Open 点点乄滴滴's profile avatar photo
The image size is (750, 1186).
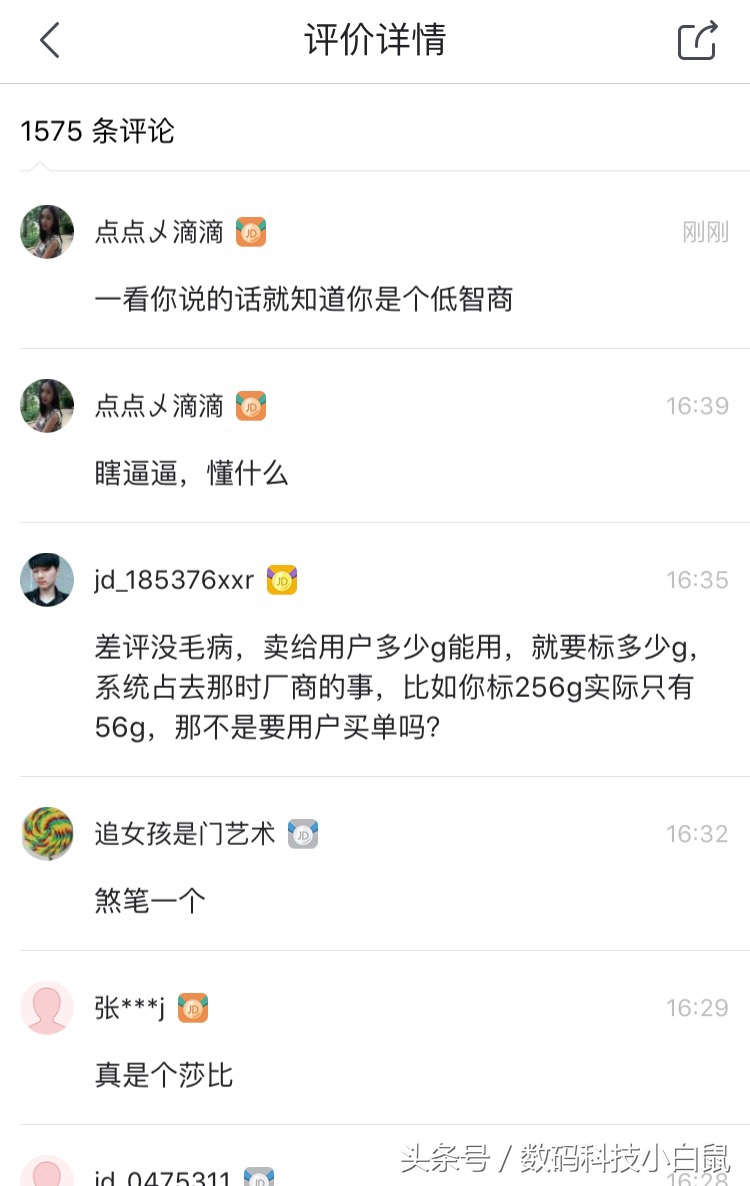tap(46, 232)
